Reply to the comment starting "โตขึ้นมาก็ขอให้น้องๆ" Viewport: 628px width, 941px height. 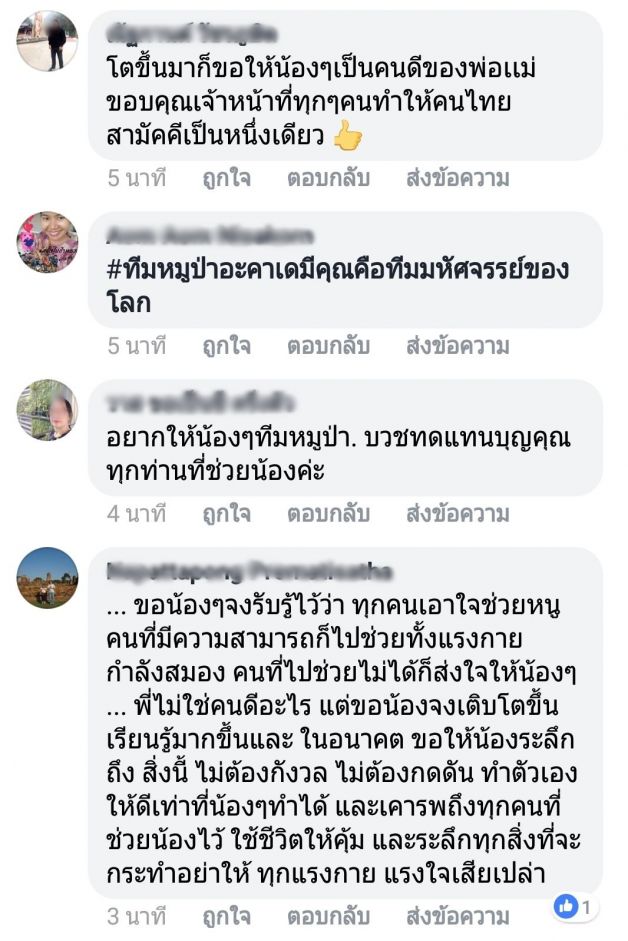[328, 179]
